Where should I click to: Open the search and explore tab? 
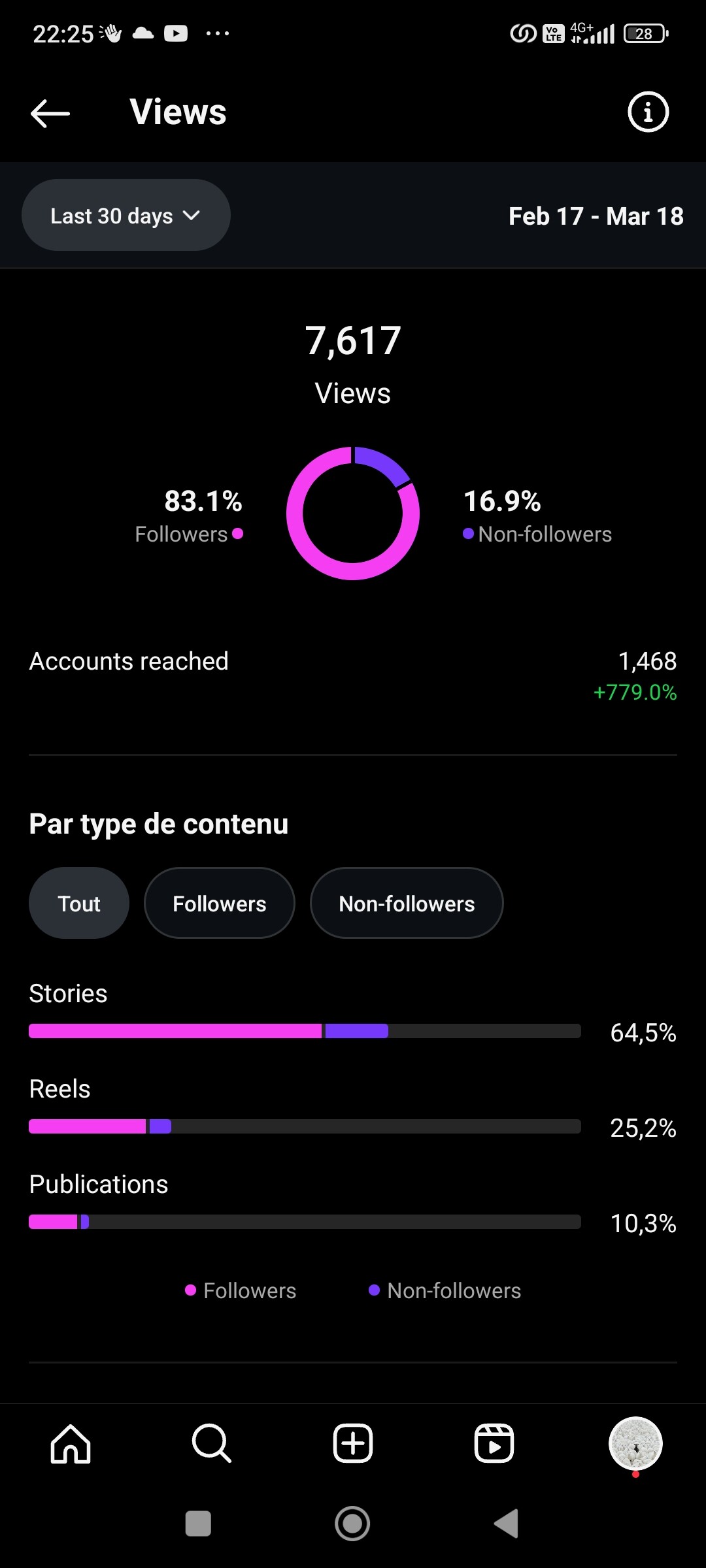click(x=212, y=1443)
